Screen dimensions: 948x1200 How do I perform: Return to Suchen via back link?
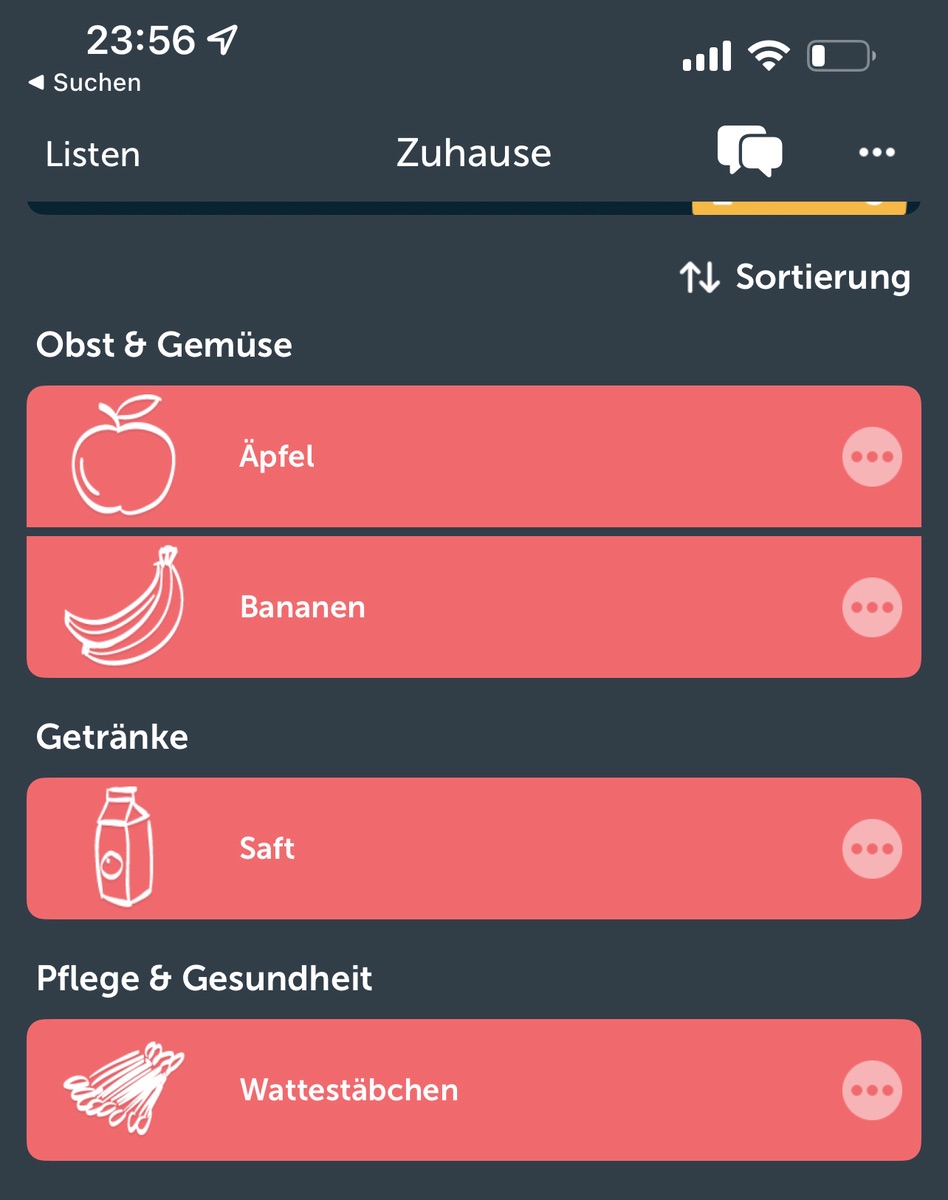point(85,83)
